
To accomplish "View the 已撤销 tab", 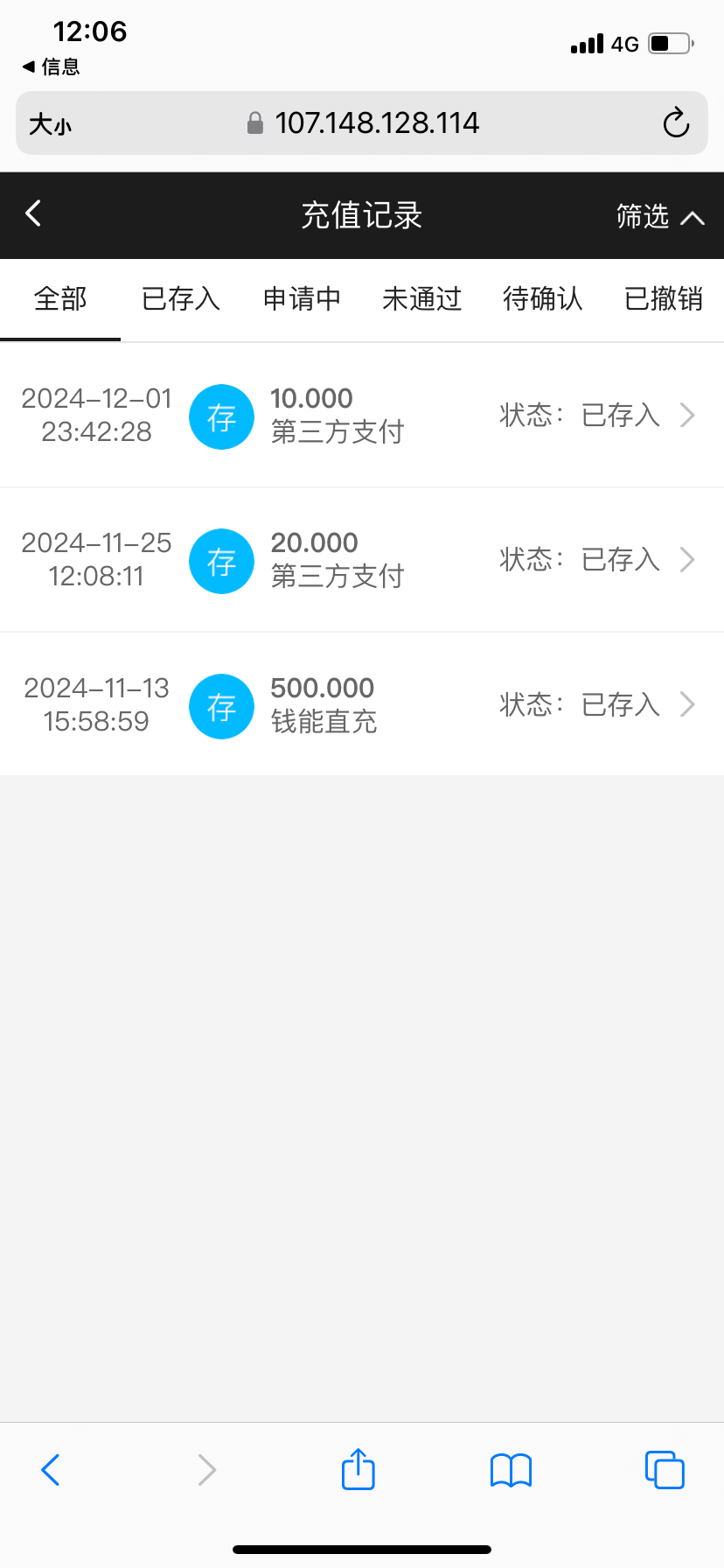I will [663, 299].
